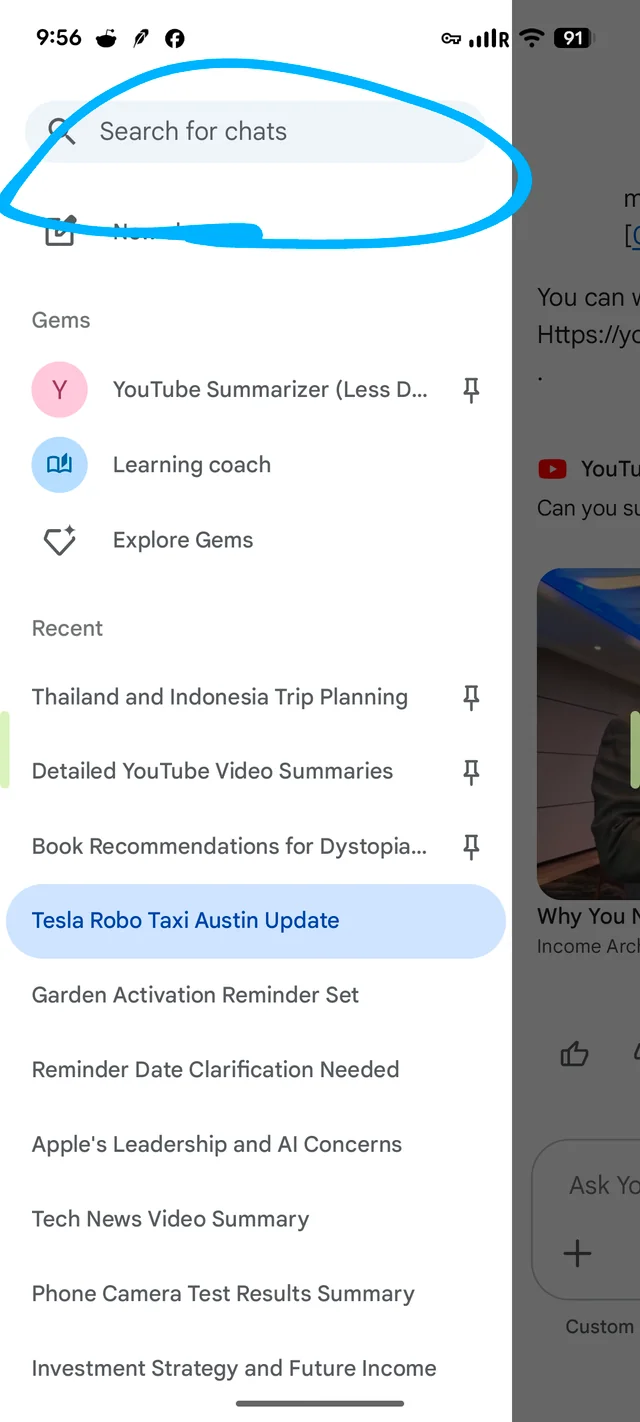Open Phone Camera Test Results Summary chat

click(256, 1294)
